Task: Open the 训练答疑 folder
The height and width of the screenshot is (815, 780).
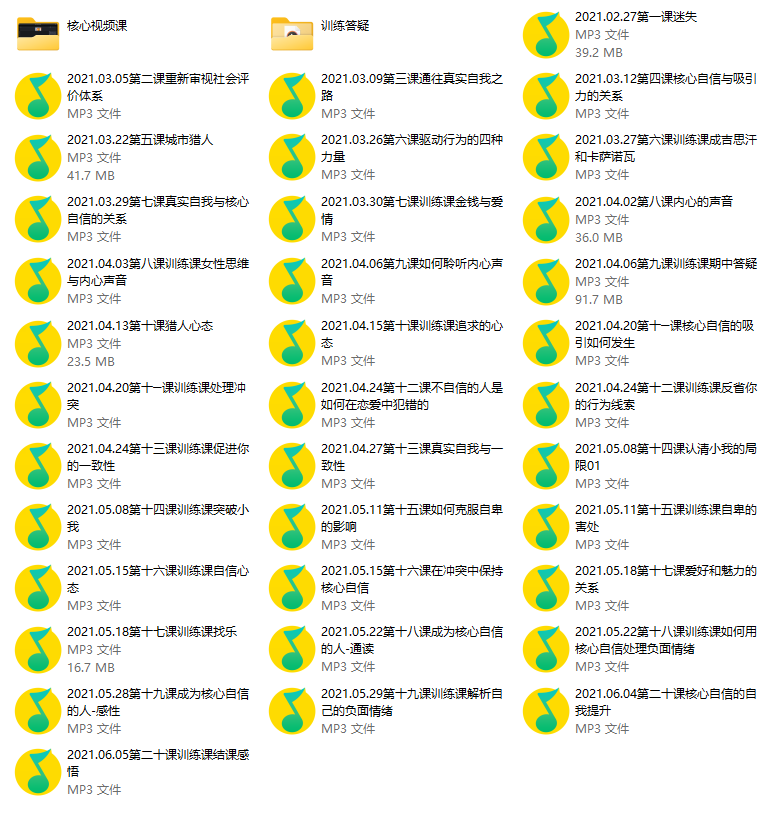Action: click(293, 34)
